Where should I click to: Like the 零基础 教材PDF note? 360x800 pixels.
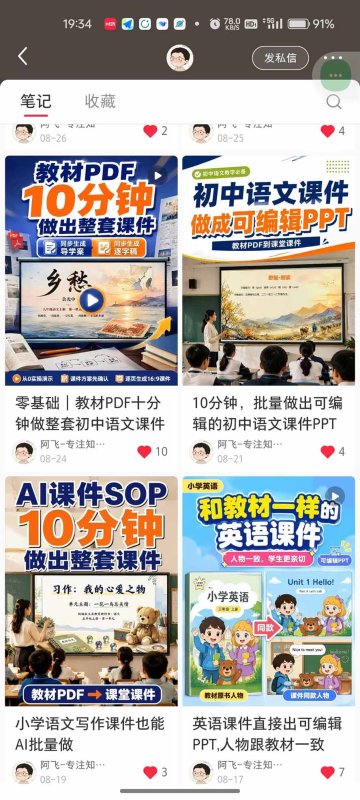tap(145, 452)
